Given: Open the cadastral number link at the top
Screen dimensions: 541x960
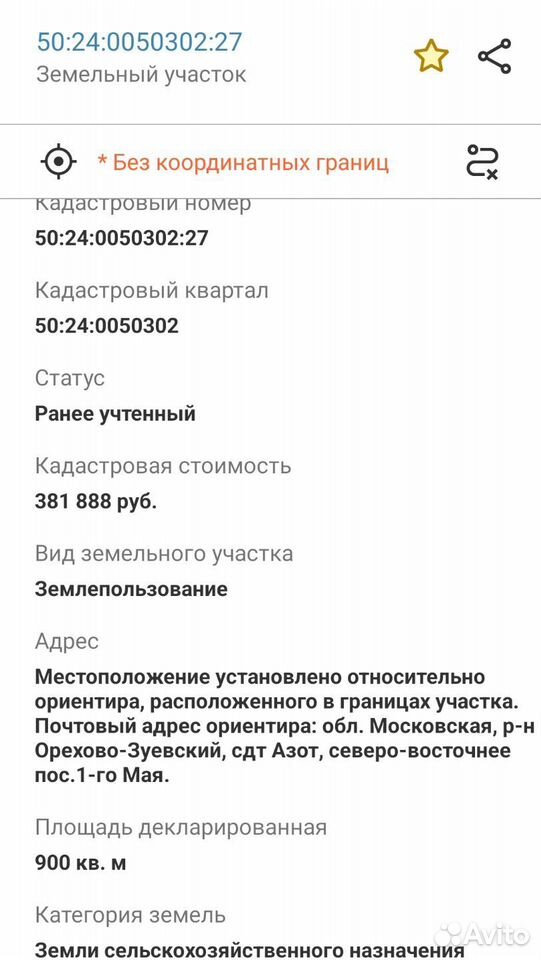Looking at the screenshot, I should [140, 42].
